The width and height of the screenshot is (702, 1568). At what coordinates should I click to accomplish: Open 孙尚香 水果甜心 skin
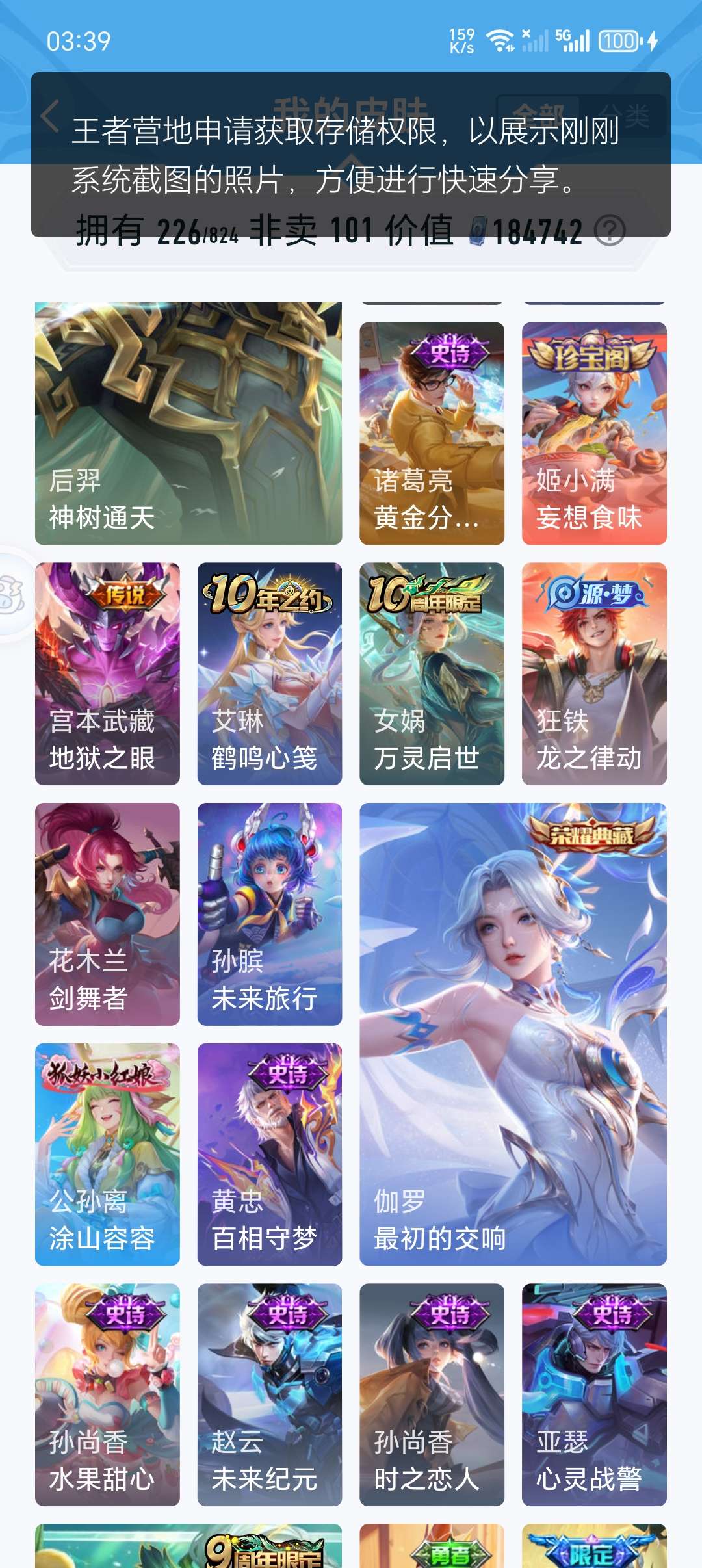point(107,1394)
